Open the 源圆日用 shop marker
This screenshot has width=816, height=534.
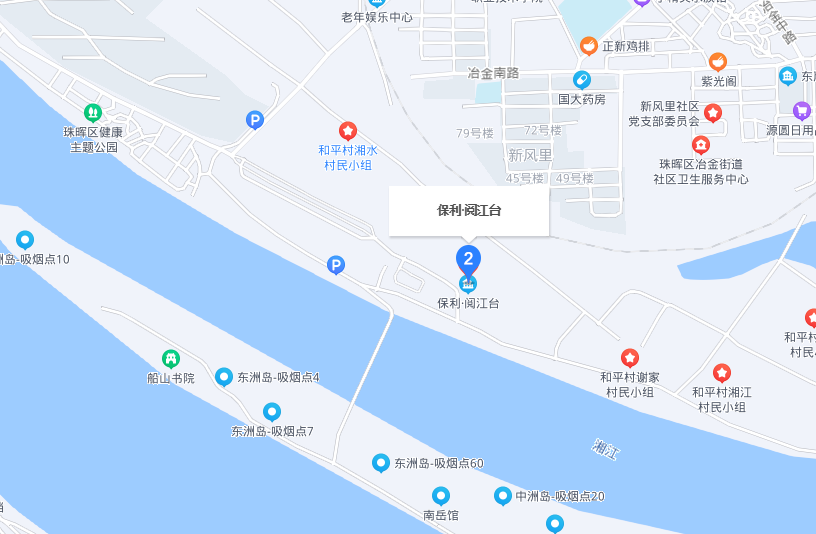pyautogui.click(x=801, y=110)
